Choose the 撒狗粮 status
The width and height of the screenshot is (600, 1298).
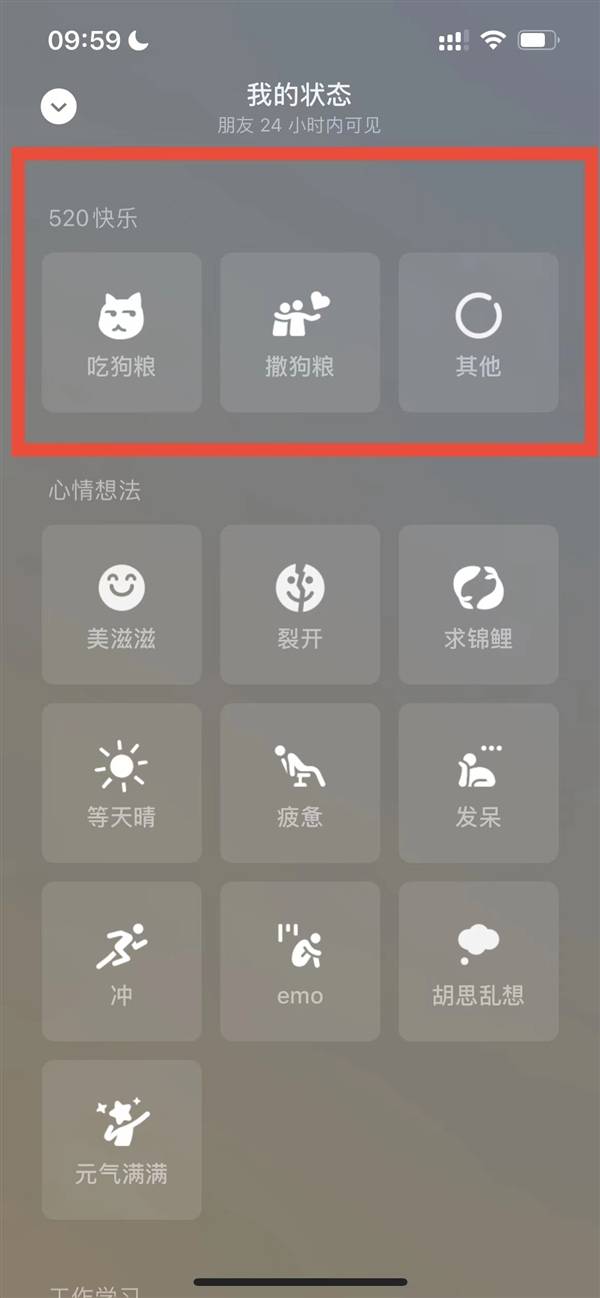click(300, 332)
